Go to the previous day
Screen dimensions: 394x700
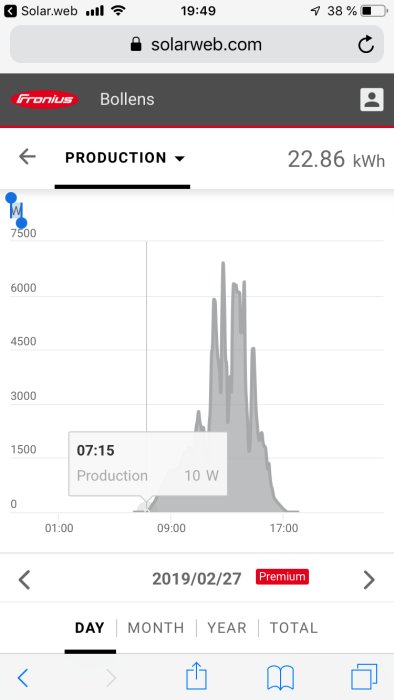(x=24, y=579)
